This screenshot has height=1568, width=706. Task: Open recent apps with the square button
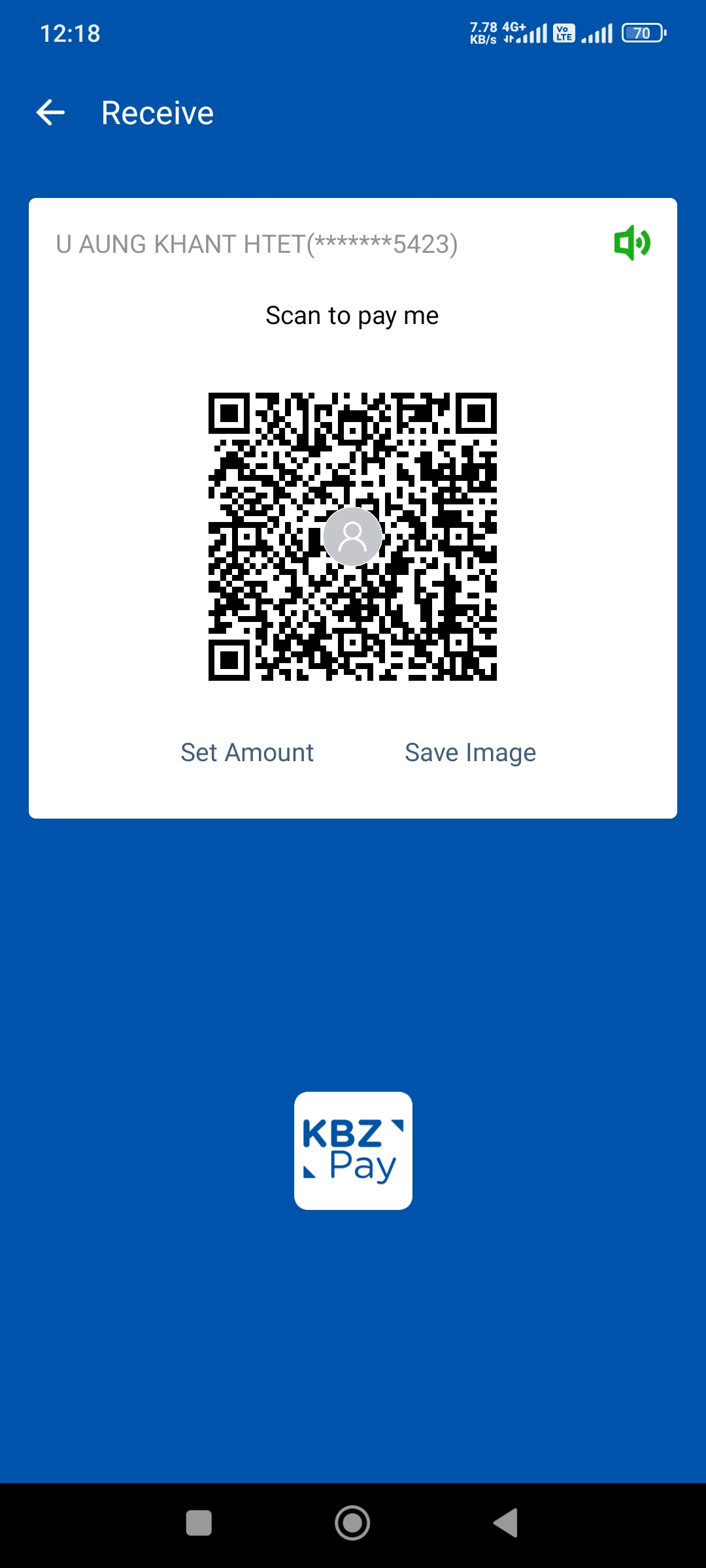pos(199,1523)
